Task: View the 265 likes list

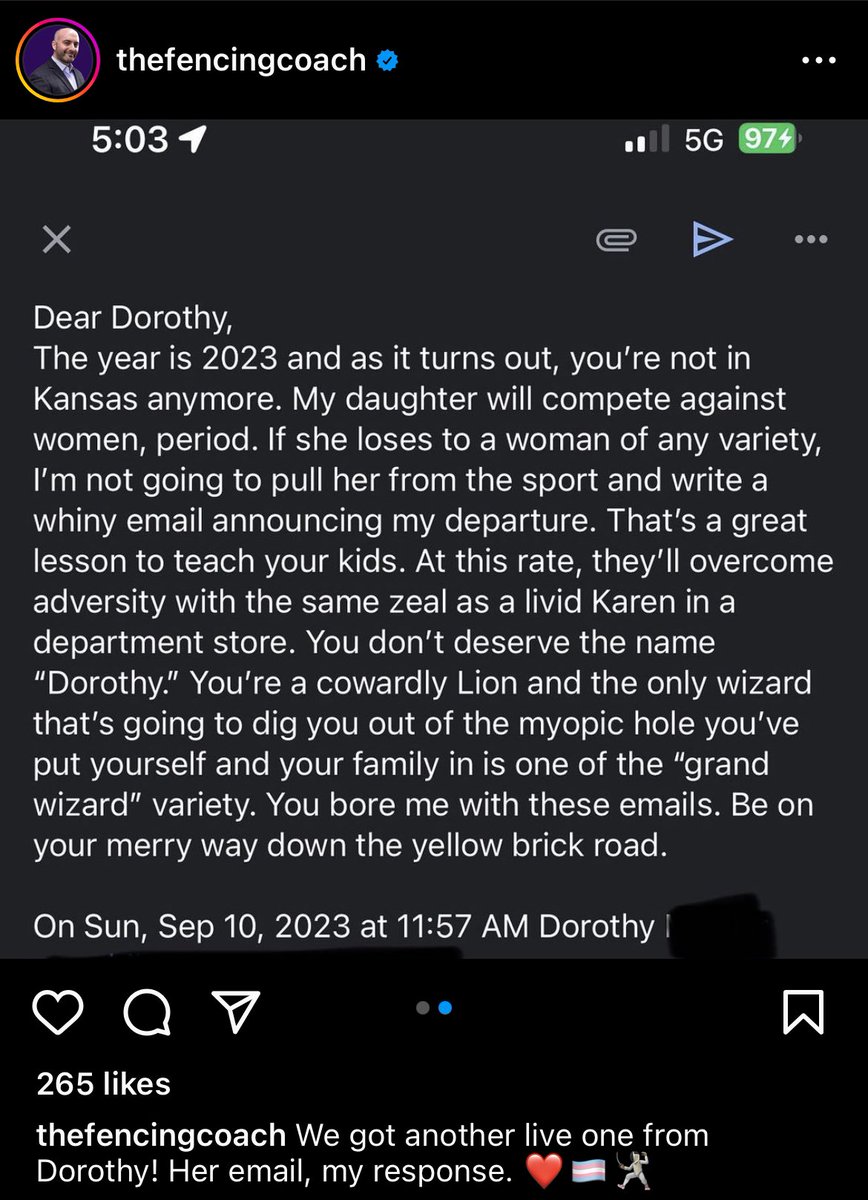Action: tap(103, 1083)
